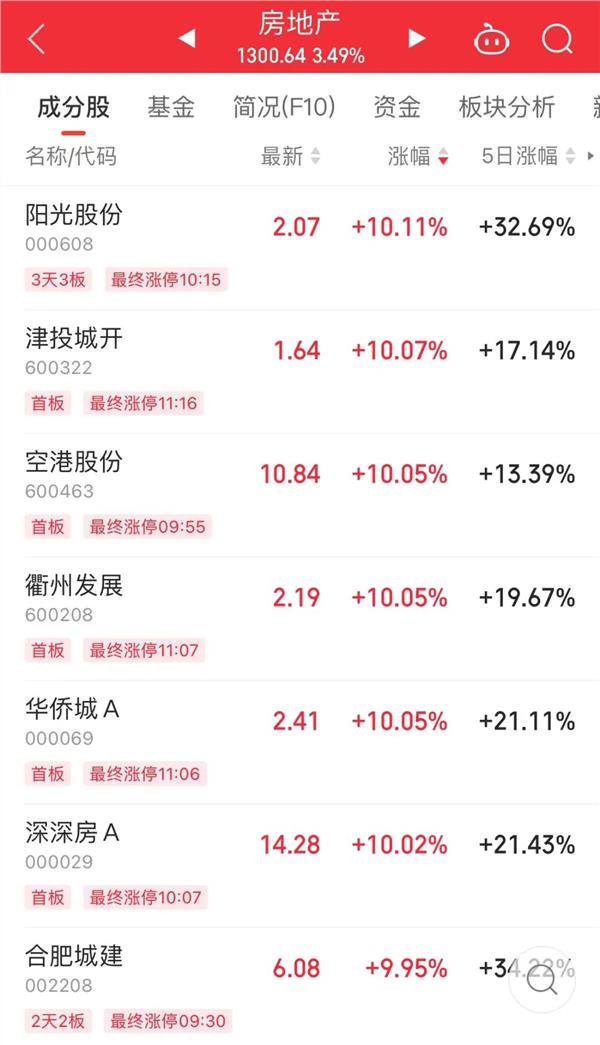Sort the list by 最新 price
Screen dimensions: 600x1045
[290, 156]
